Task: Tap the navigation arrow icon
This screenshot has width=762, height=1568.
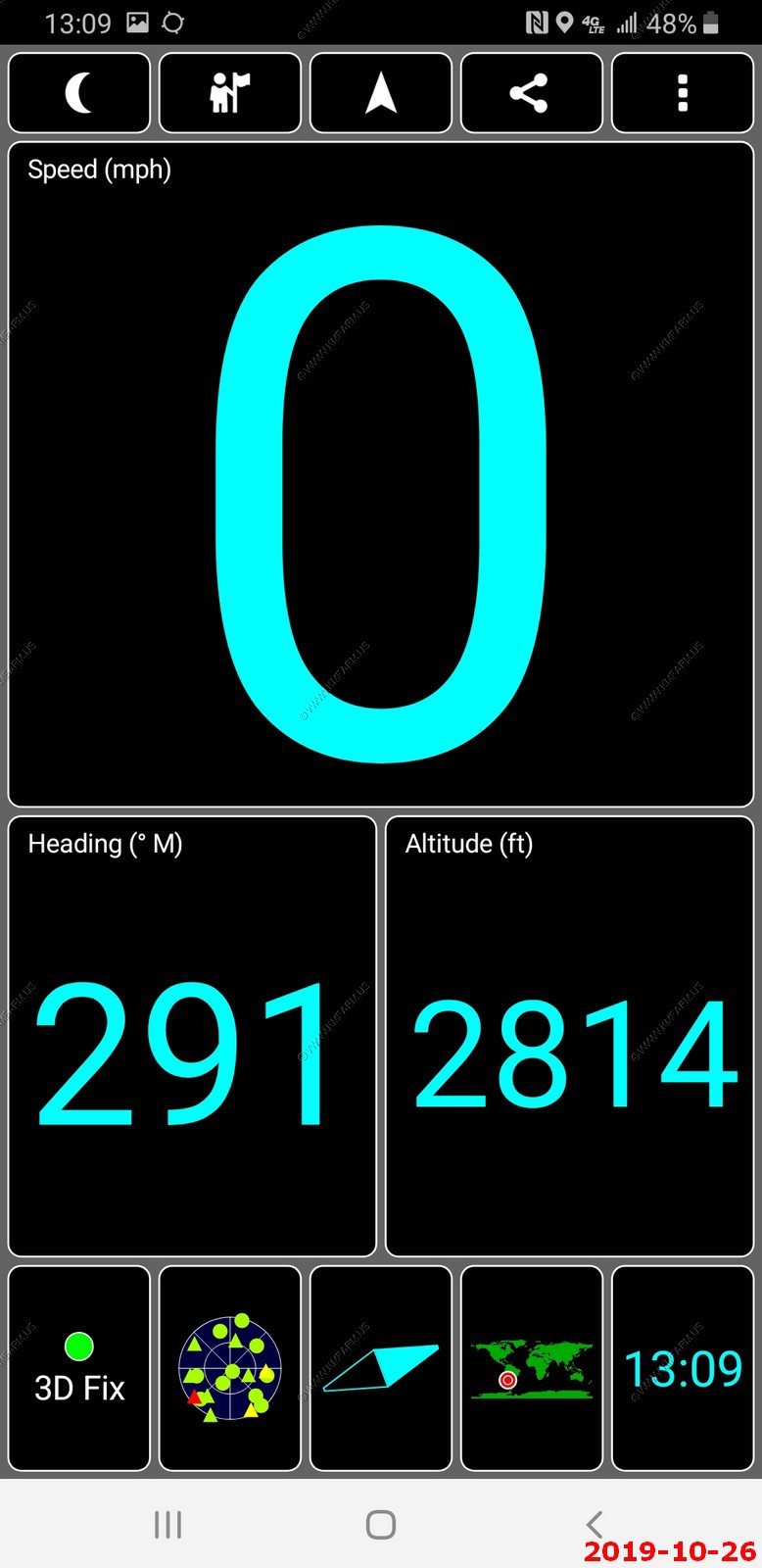Action: pos(381,93)
